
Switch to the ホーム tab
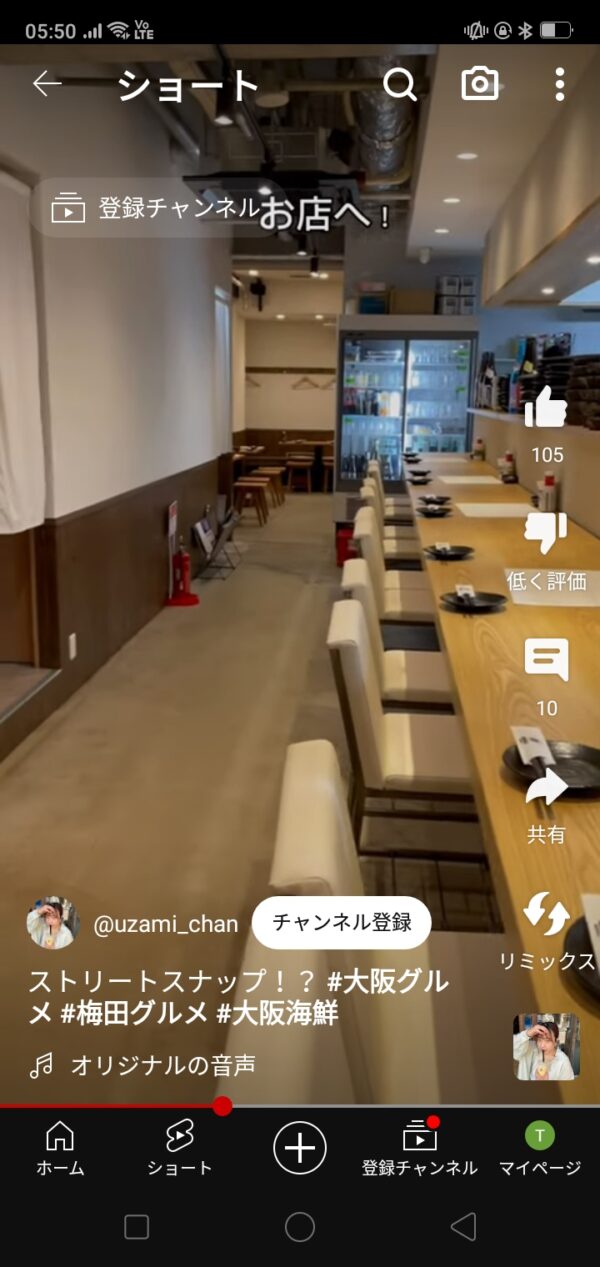pyautogui.click(x=60, y=1148)
